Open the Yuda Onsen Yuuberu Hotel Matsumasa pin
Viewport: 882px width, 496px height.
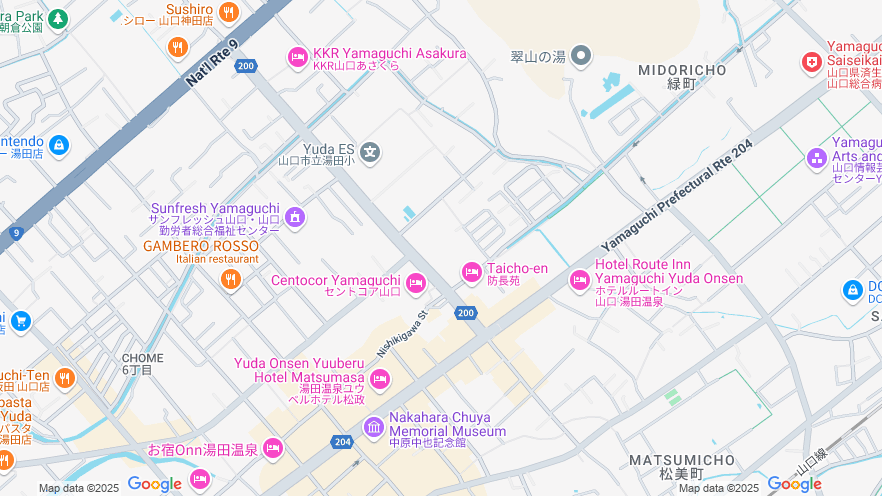pos(380,378)
